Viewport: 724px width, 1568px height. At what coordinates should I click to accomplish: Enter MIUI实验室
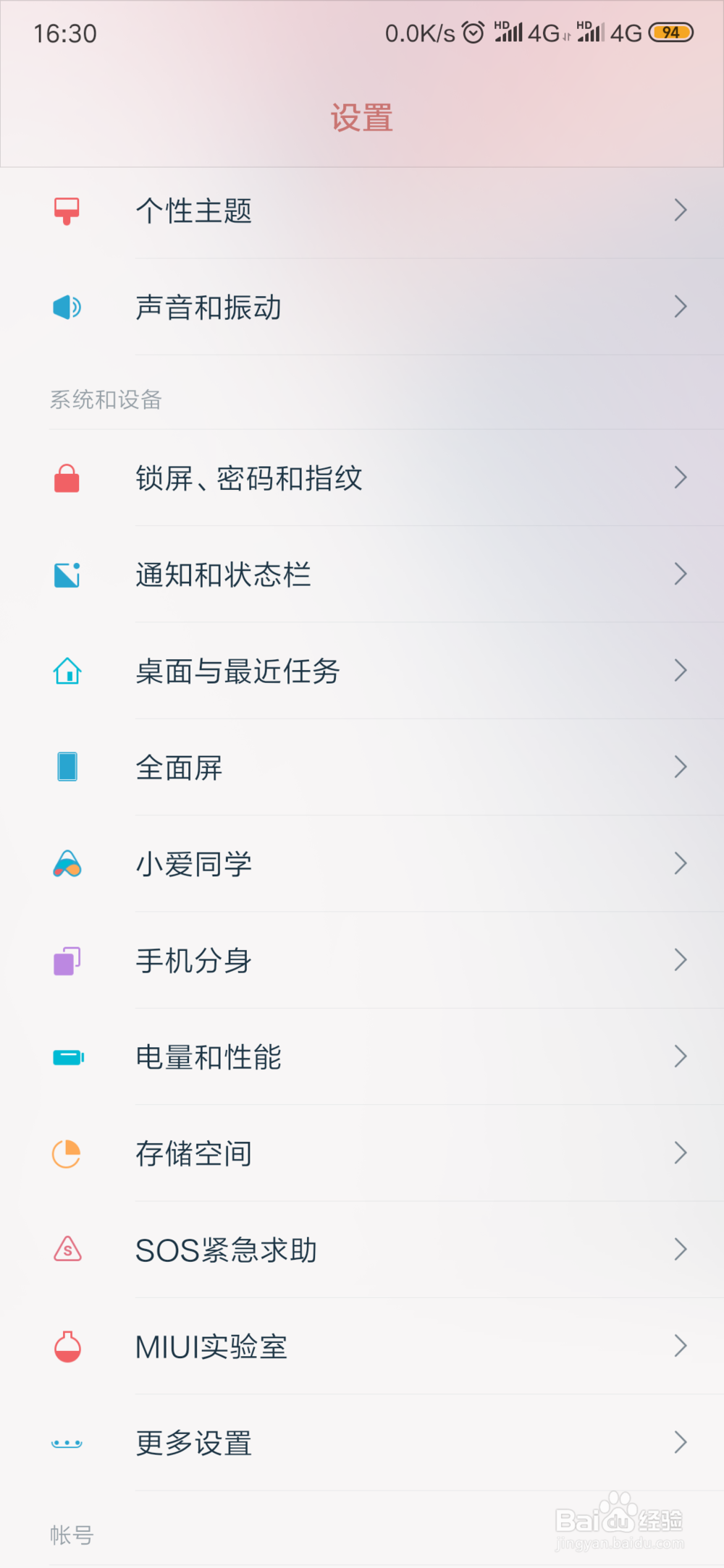coord(362,1347)
